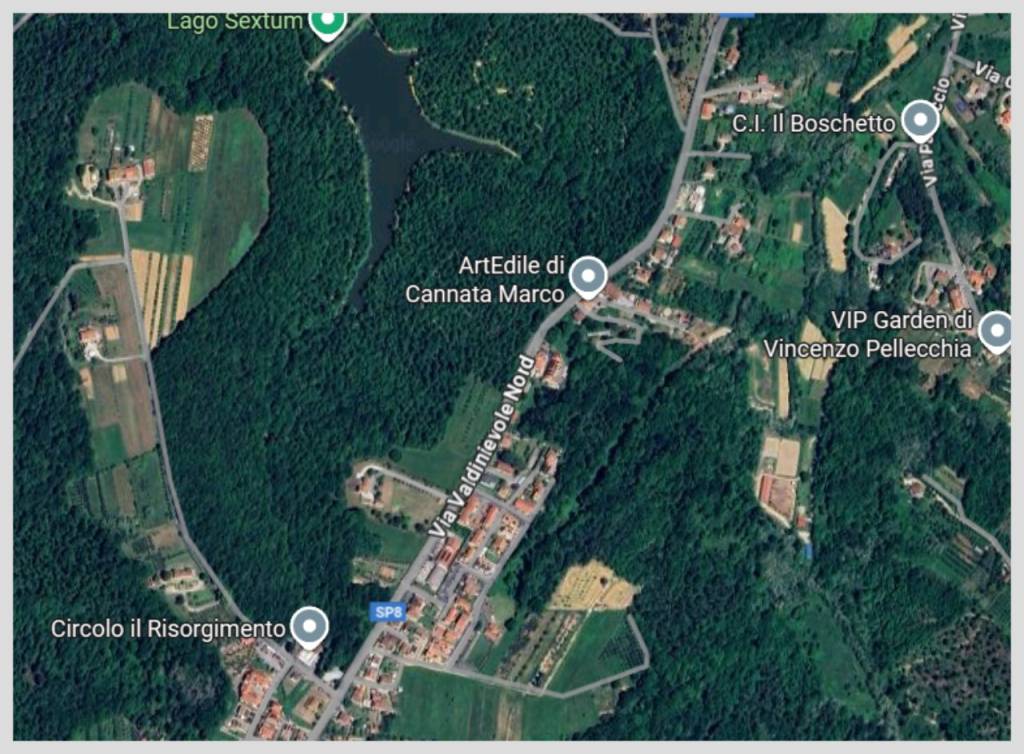This screenshot has height=754, width=1024.
Task: Open VIP Garden di Vincenzo Pellecchia marker
Action: coord(996,331)
